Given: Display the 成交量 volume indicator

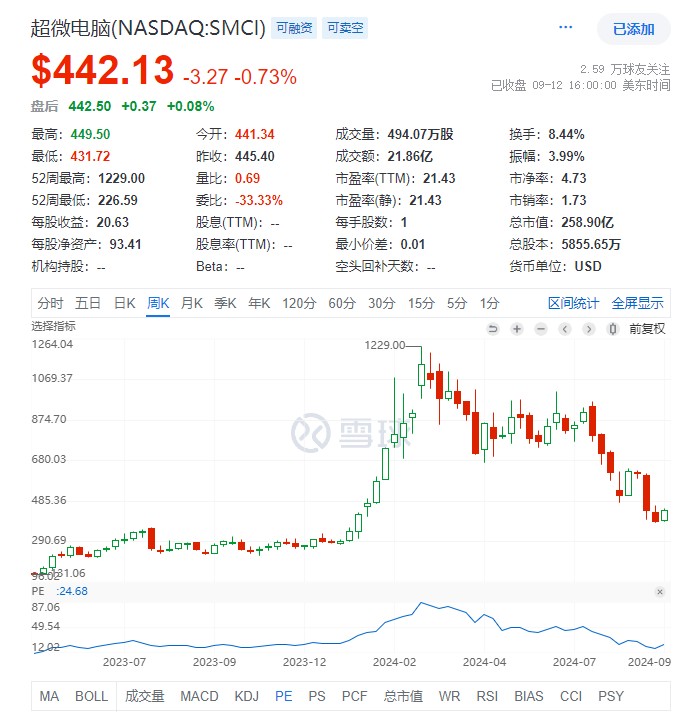Looking at the screenshot, I should pyautogui.click(x=144, y=696).
